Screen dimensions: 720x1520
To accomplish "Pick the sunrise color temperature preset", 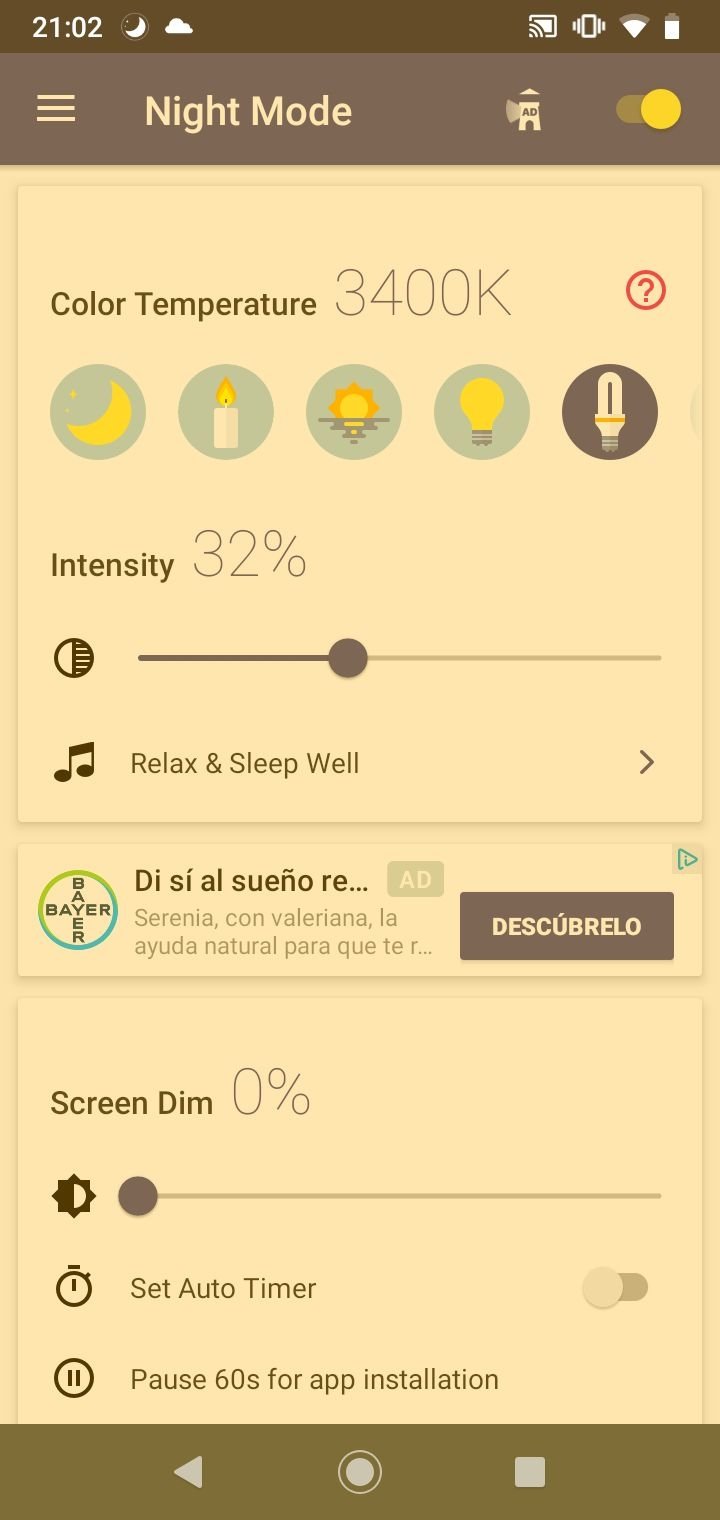I will 354,412.
